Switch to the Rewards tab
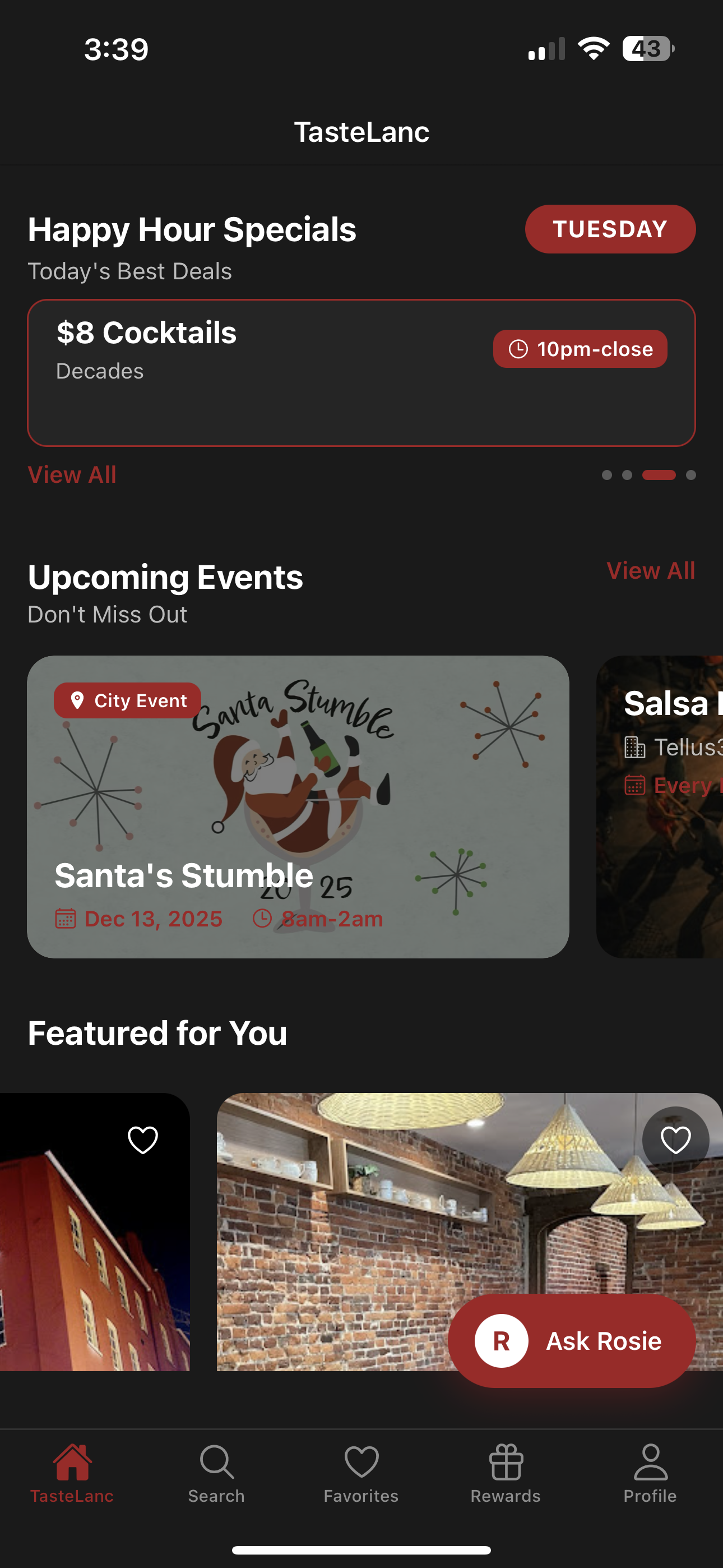The image size is (723, 1568). (x=505, y=1473)
